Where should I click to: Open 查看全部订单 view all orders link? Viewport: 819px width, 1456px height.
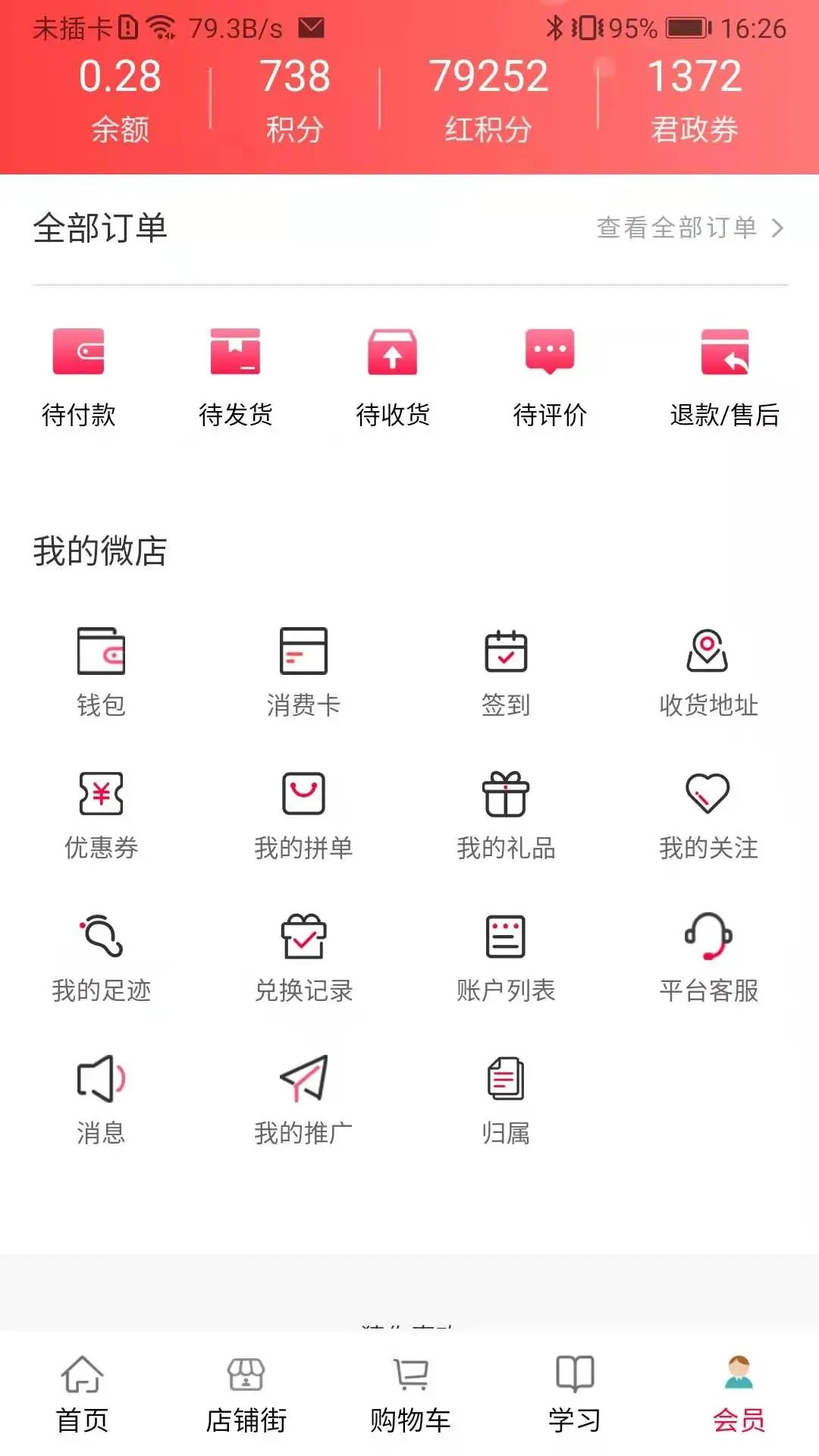point(679,226)
